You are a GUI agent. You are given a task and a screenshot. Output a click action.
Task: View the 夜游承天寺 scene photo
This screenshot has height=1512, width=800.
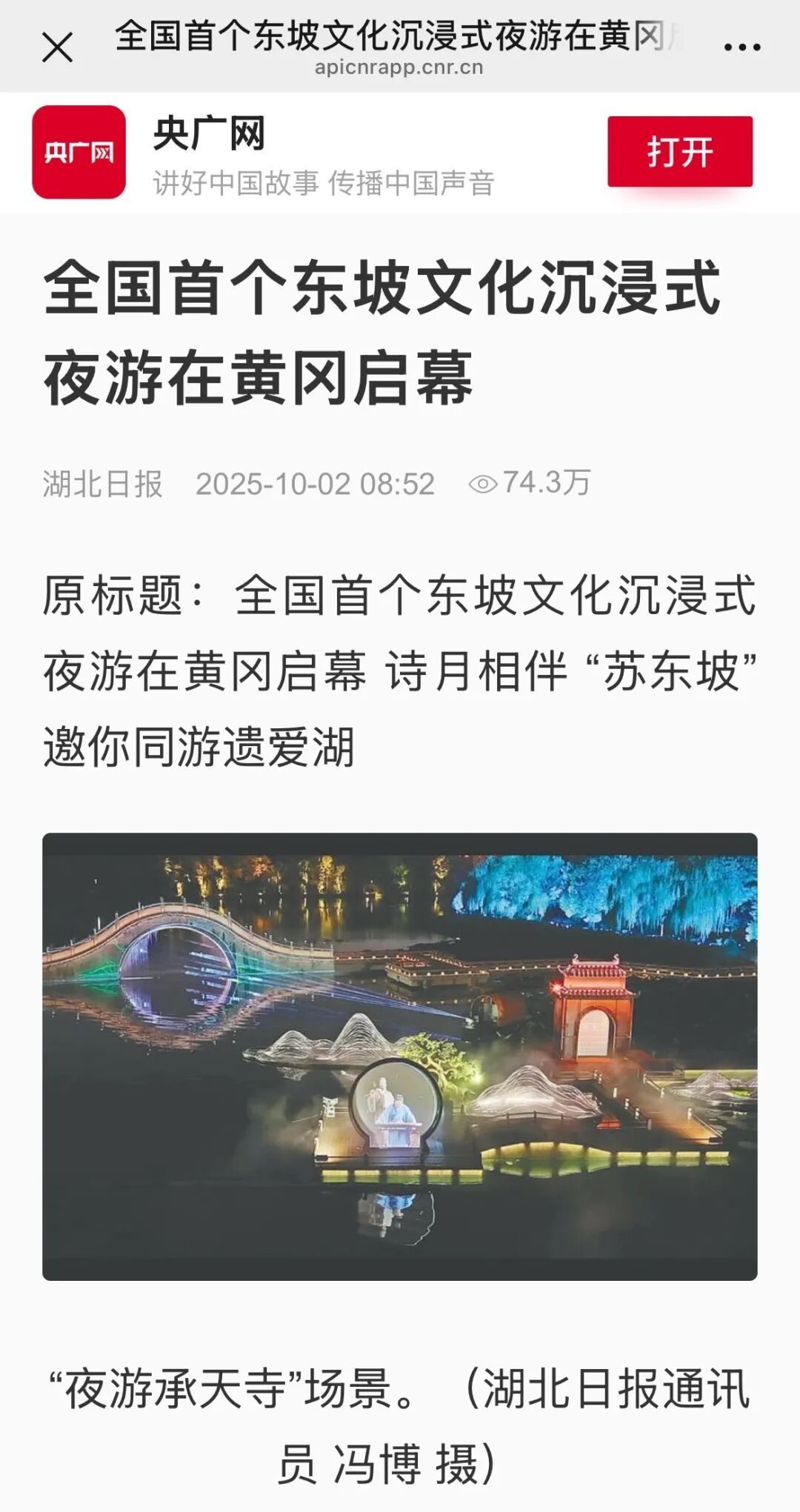point(399,1056)
